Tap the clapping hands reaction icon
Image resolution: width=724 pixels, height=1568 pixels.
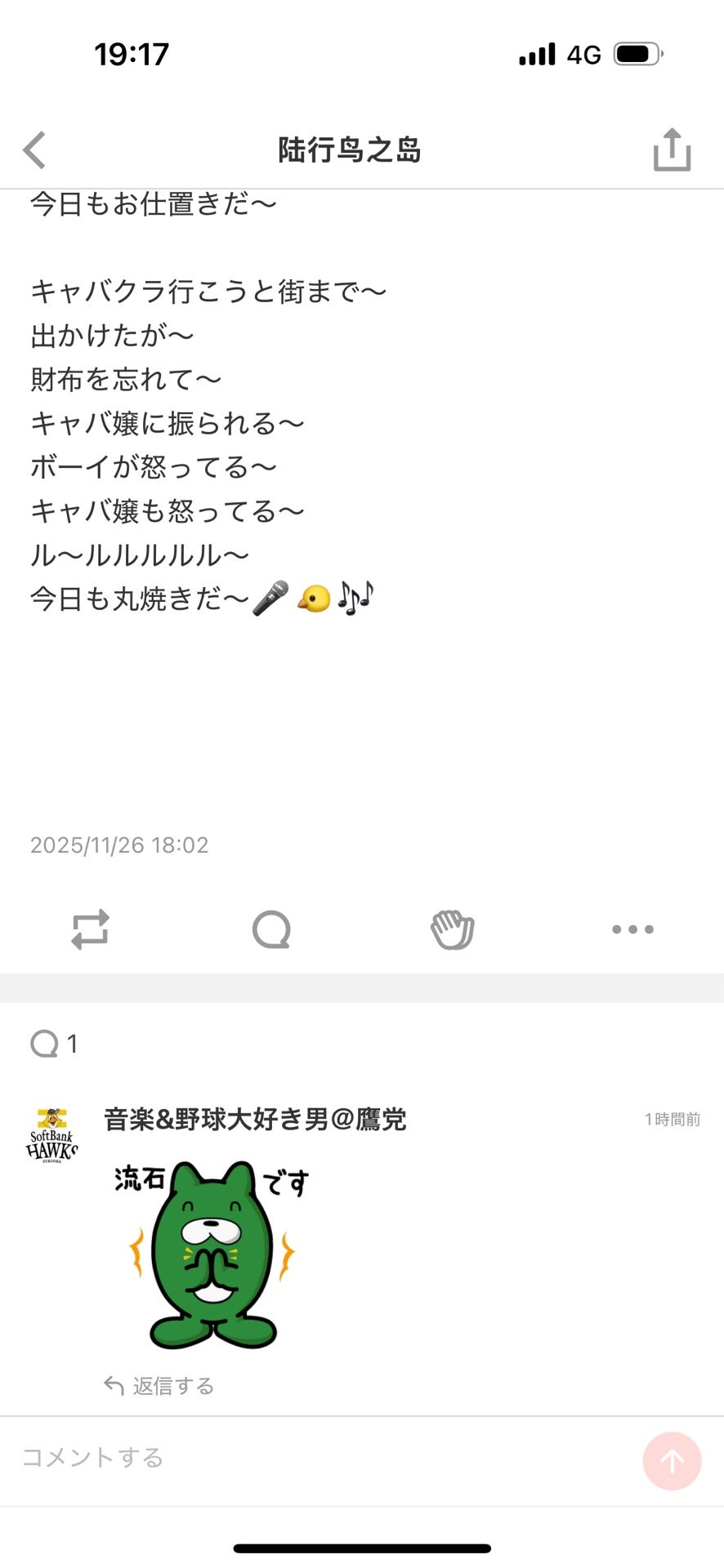[x=452, y=929]
